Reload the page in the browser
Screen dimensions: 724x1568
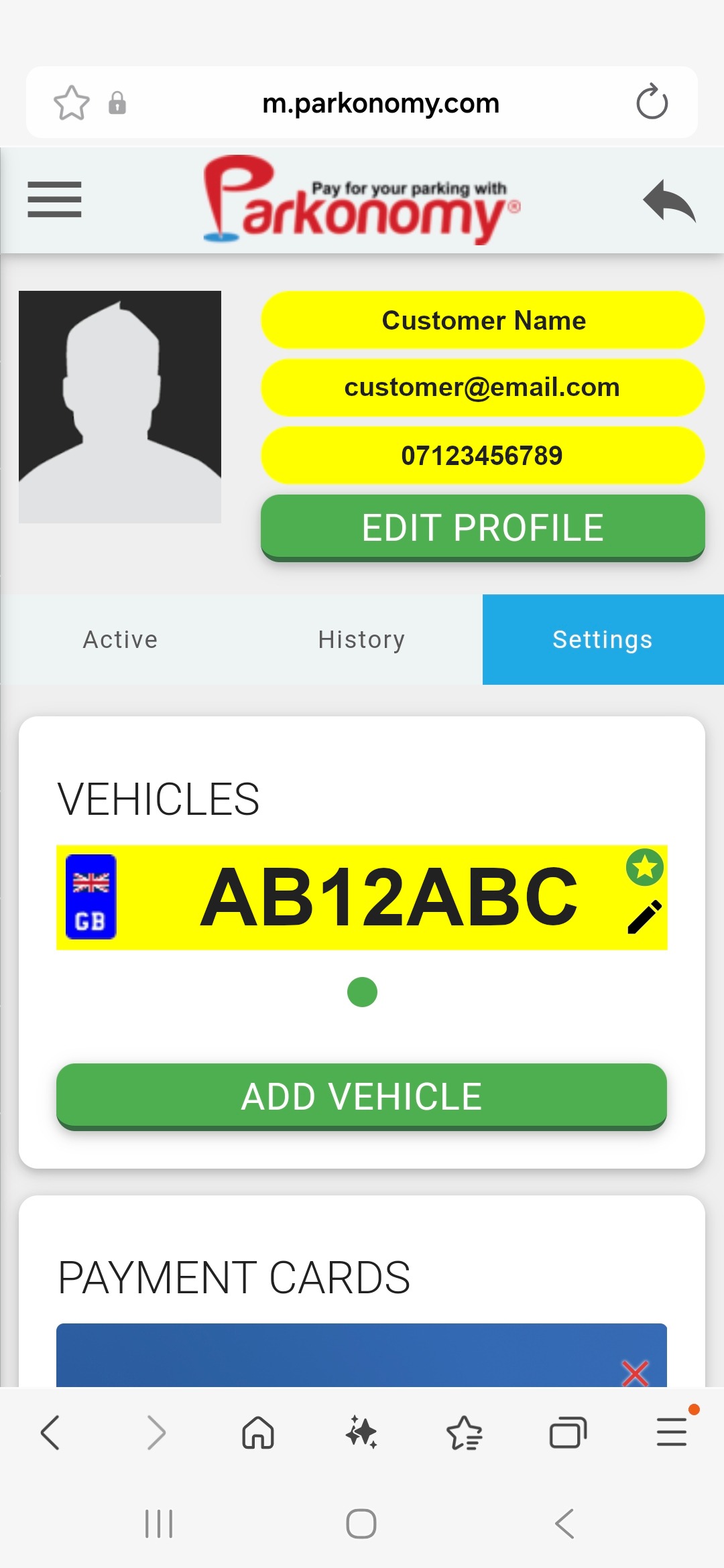click(652, 103)
